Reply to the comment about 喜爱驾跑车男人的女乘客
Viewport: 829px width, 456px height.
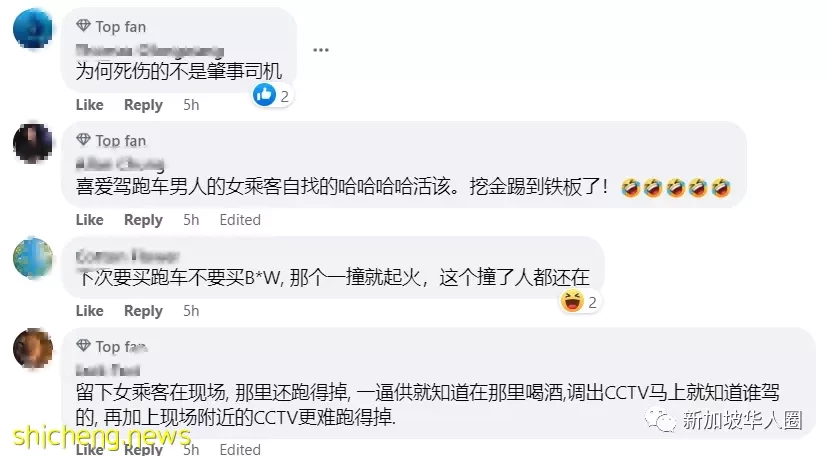[x=143, y=220]
